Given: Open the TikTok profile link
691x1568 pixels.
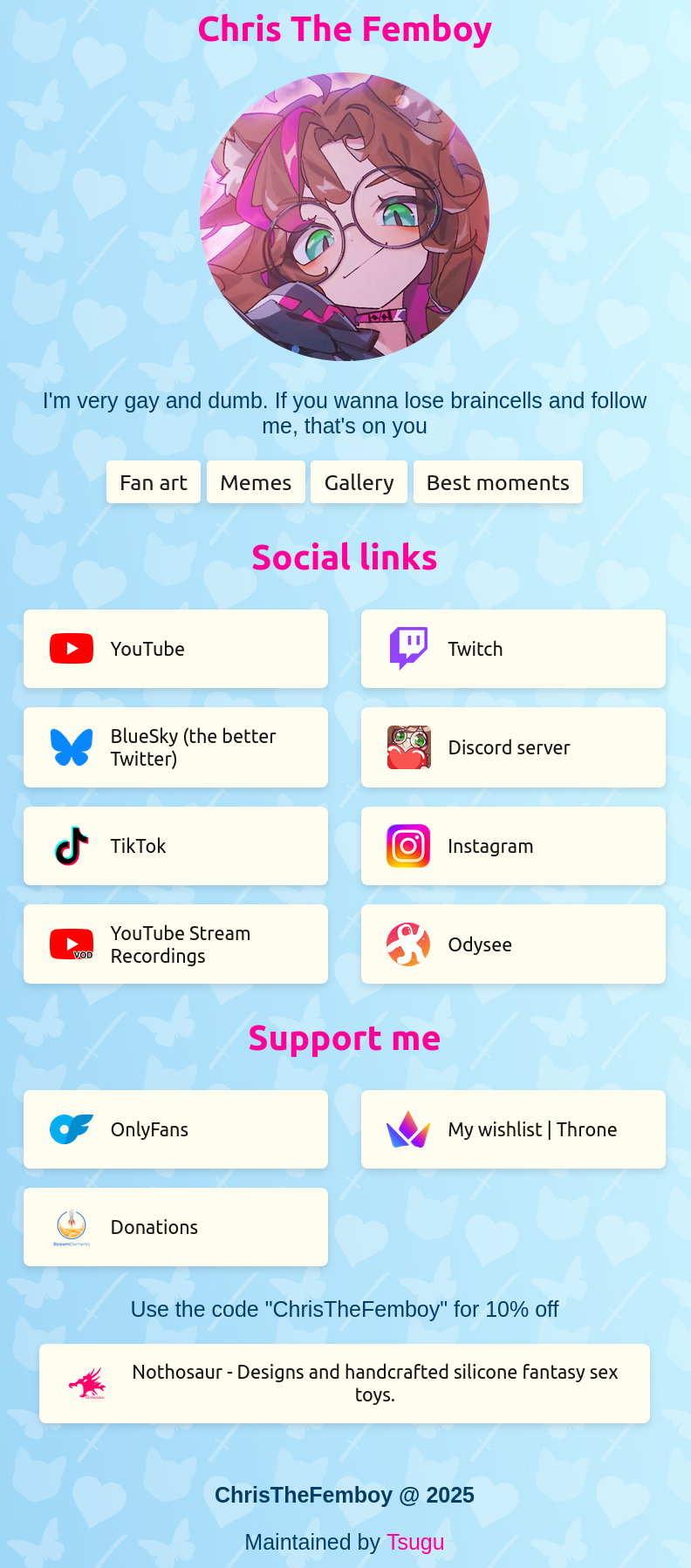Looking at the screenshot, I should coord(175,846).
